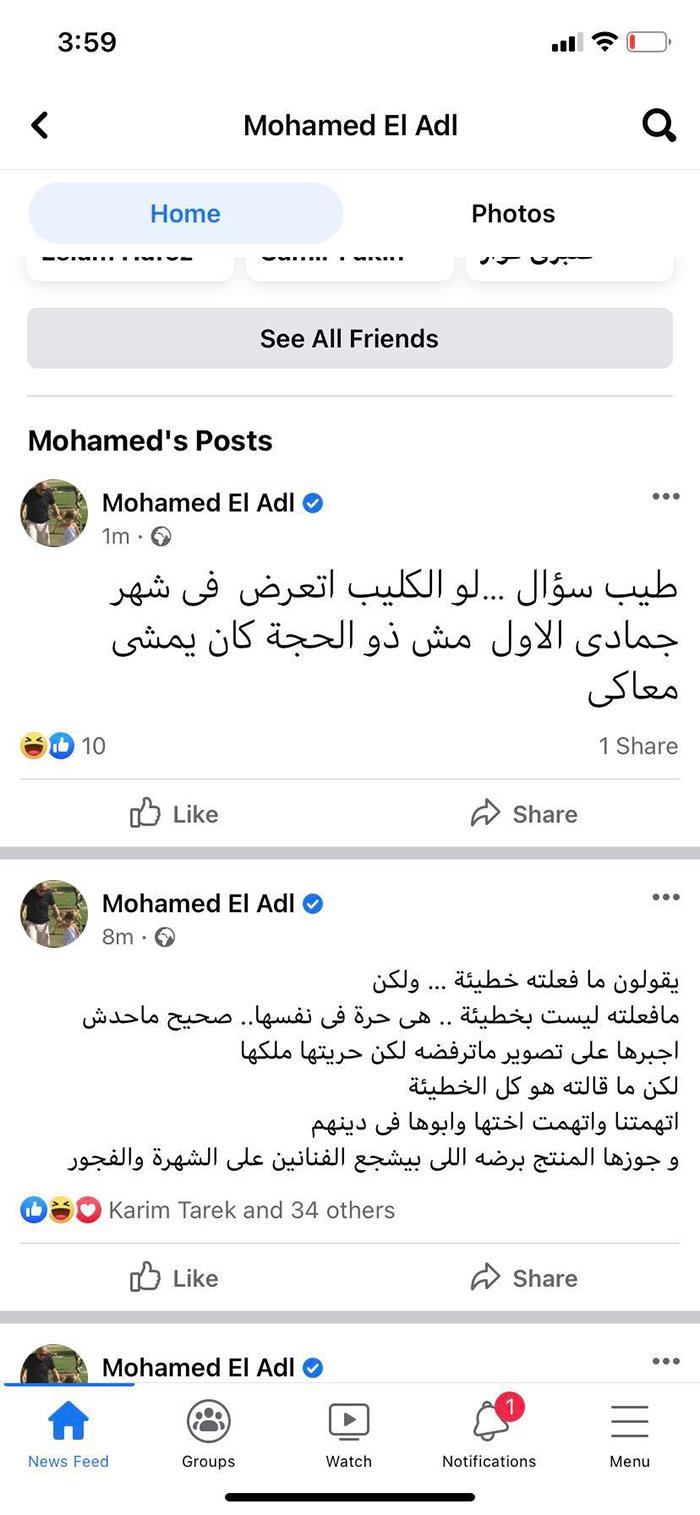Go back from Mohamed El Adl's profile

(40, 126)
